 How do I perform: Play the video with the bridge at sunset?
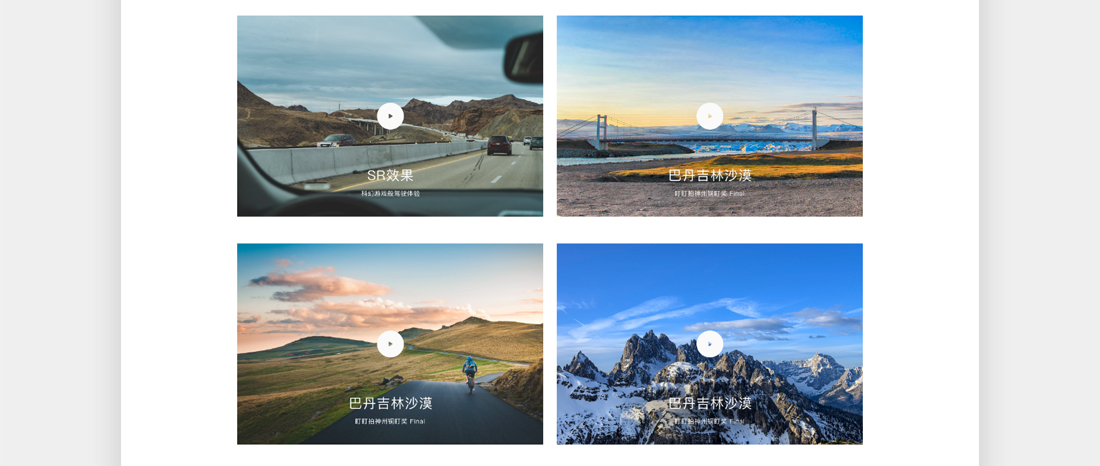(710, 116)
